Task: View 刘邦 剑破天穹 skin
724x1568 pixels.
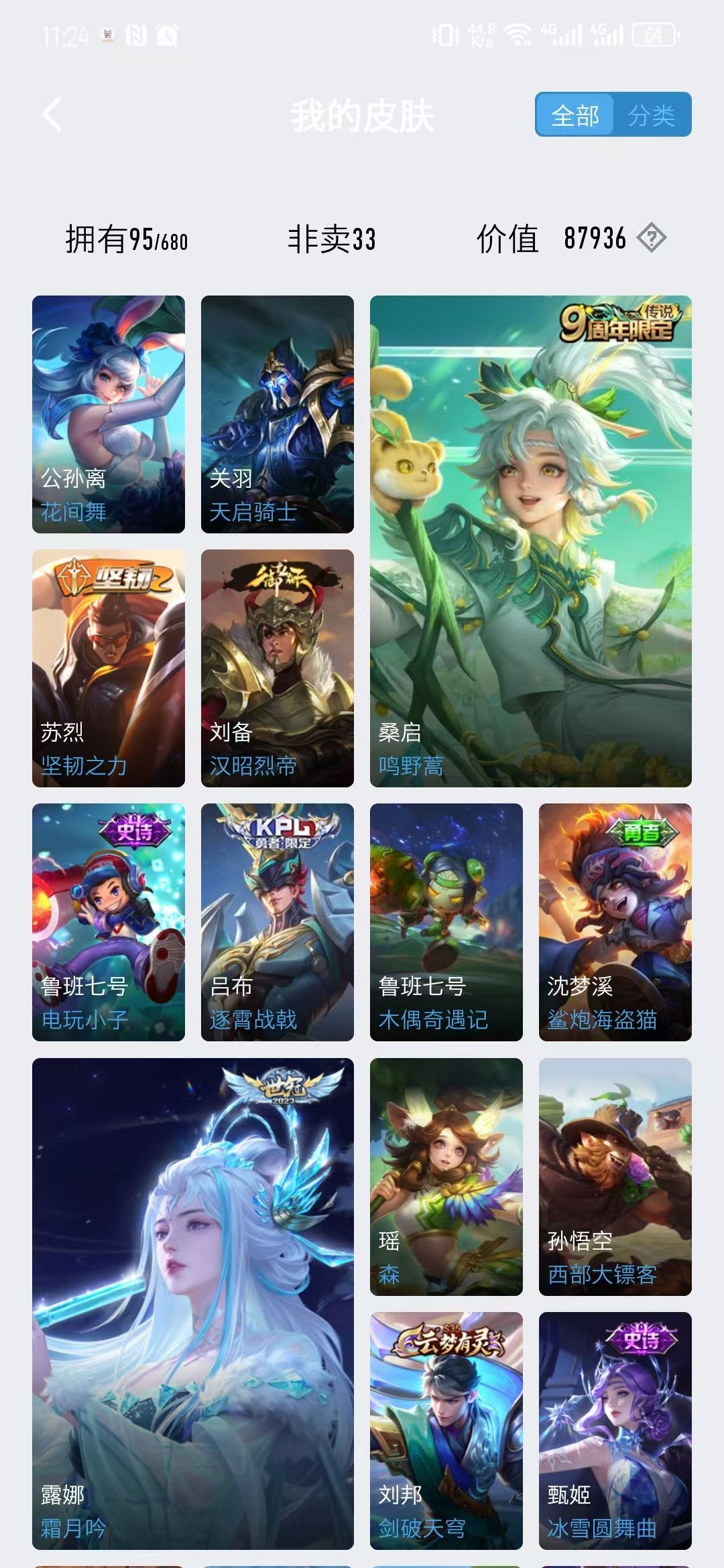Action: 446,1431
